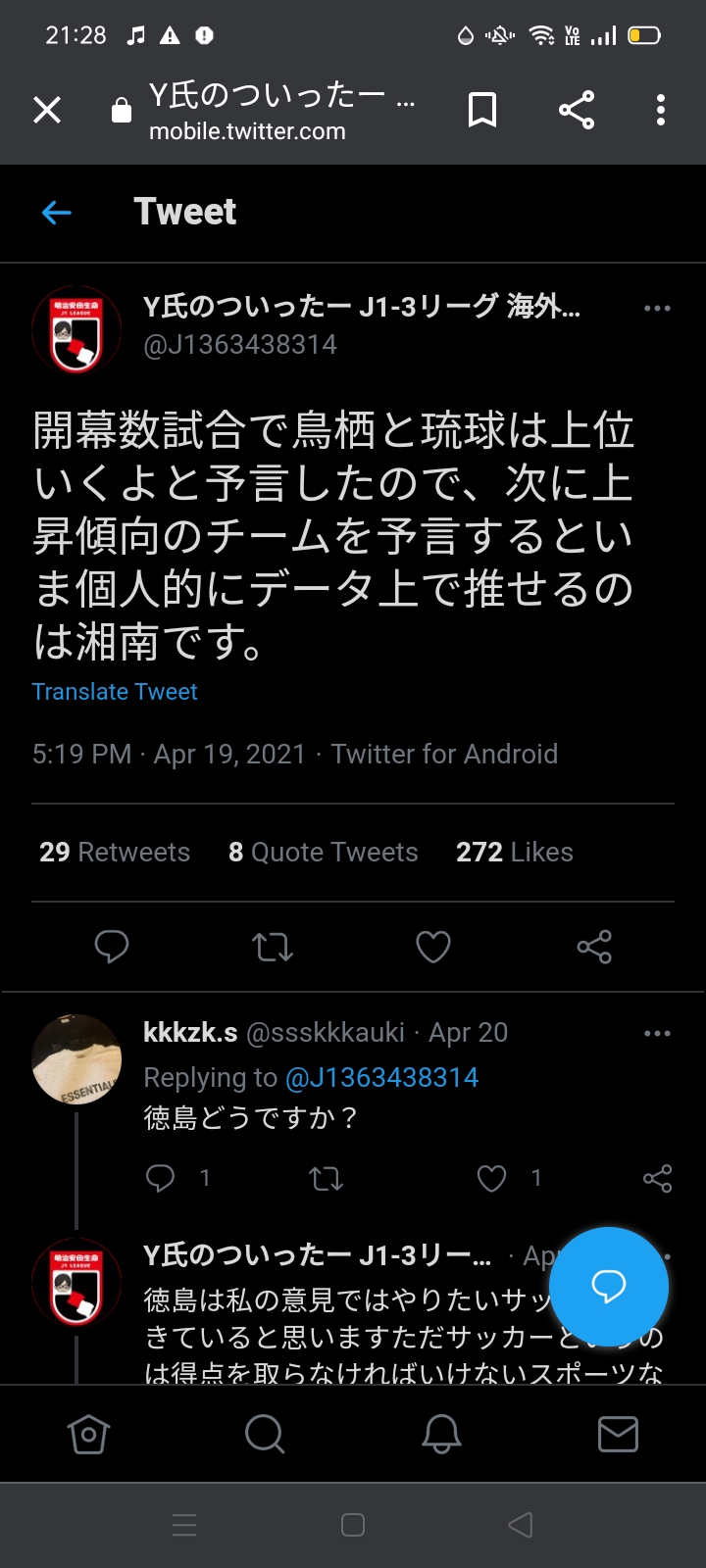
Task: Retweet the main tweet
Action: click(273, 947)
